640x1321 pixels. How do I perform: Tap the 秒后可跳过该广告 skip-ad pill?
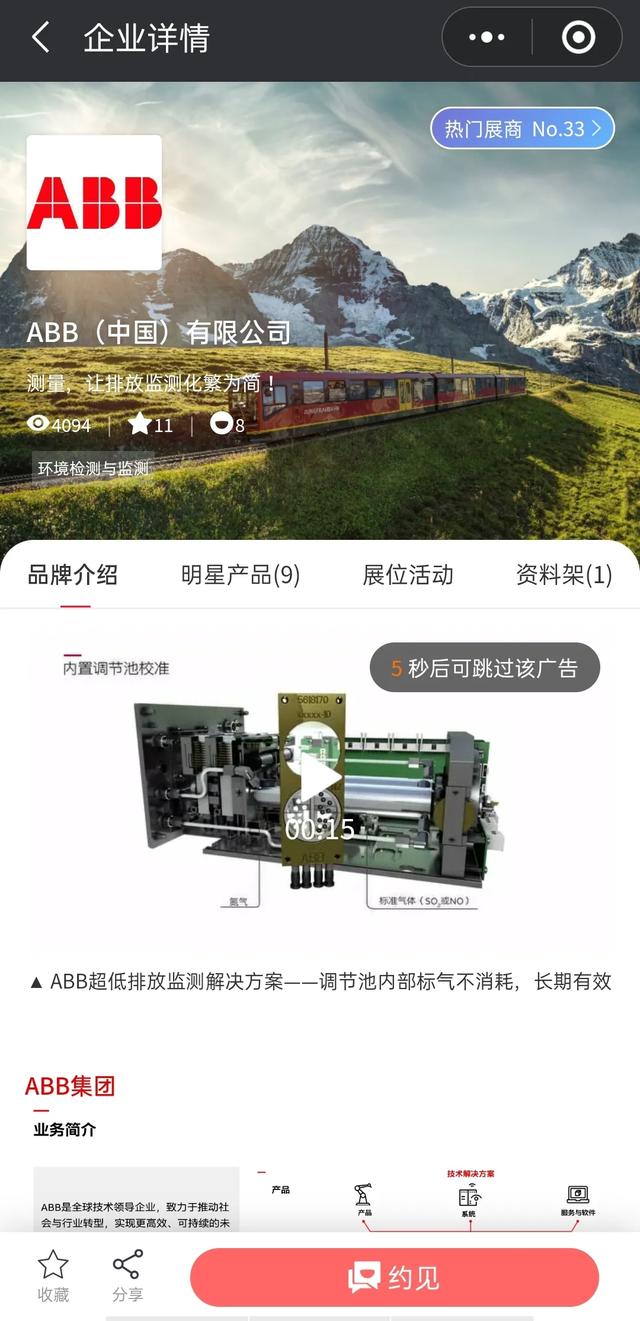pyautogui.click(x=485, y=668)
